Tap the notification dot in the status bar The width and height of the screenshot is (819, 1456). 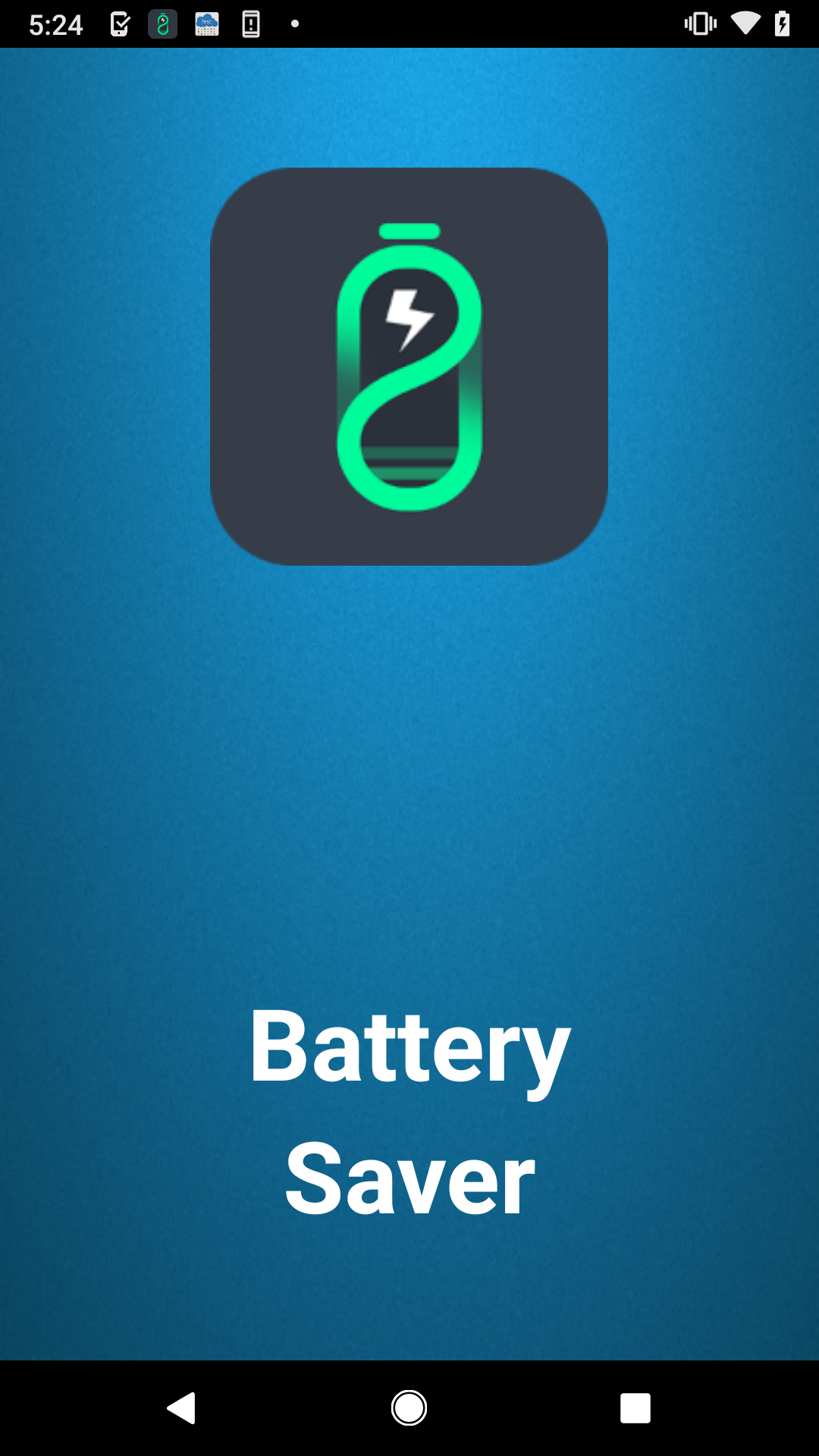[x=294, y=24]
